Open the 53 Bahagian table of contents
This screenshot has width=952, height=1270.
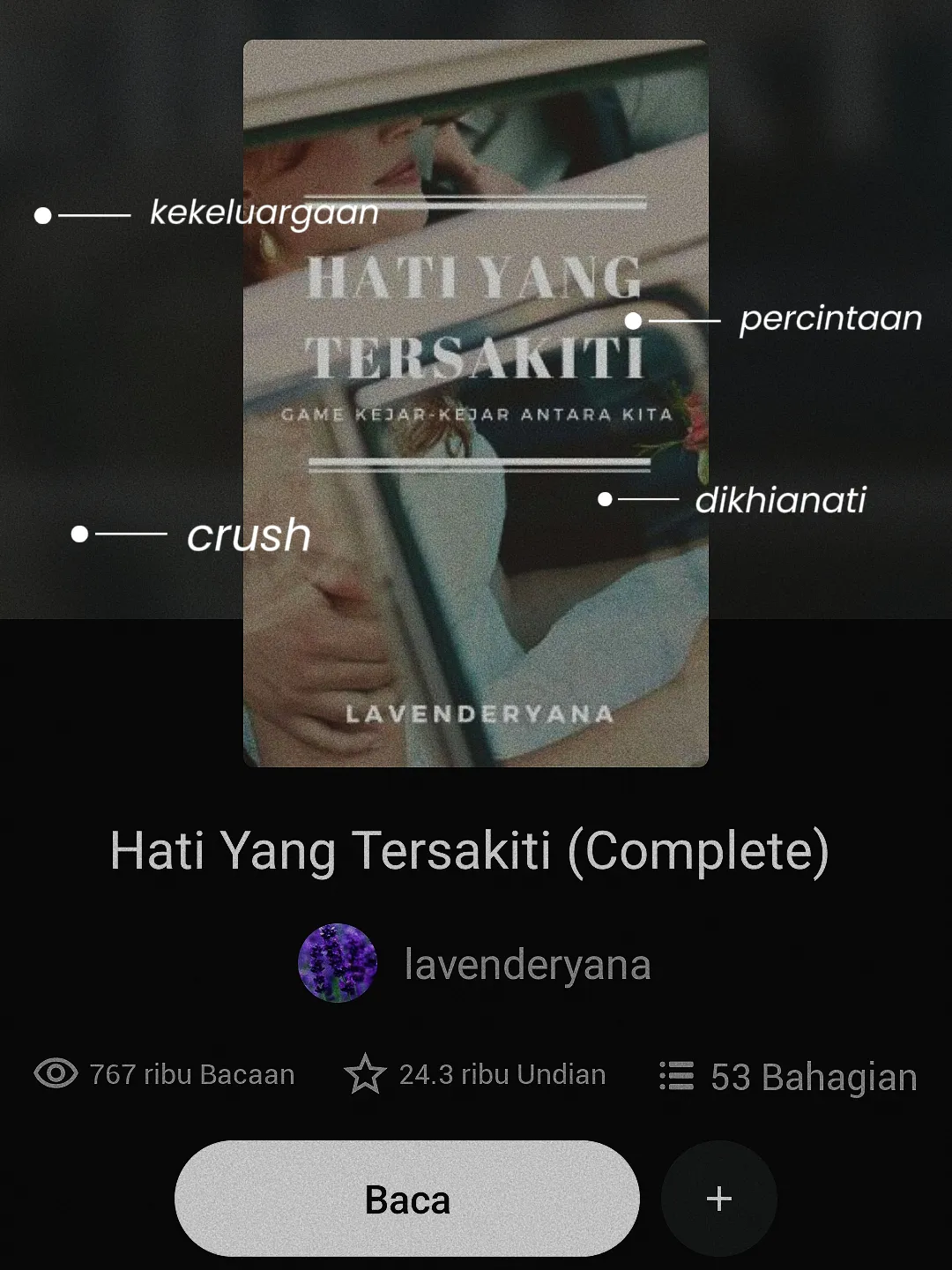(789, 1077)
